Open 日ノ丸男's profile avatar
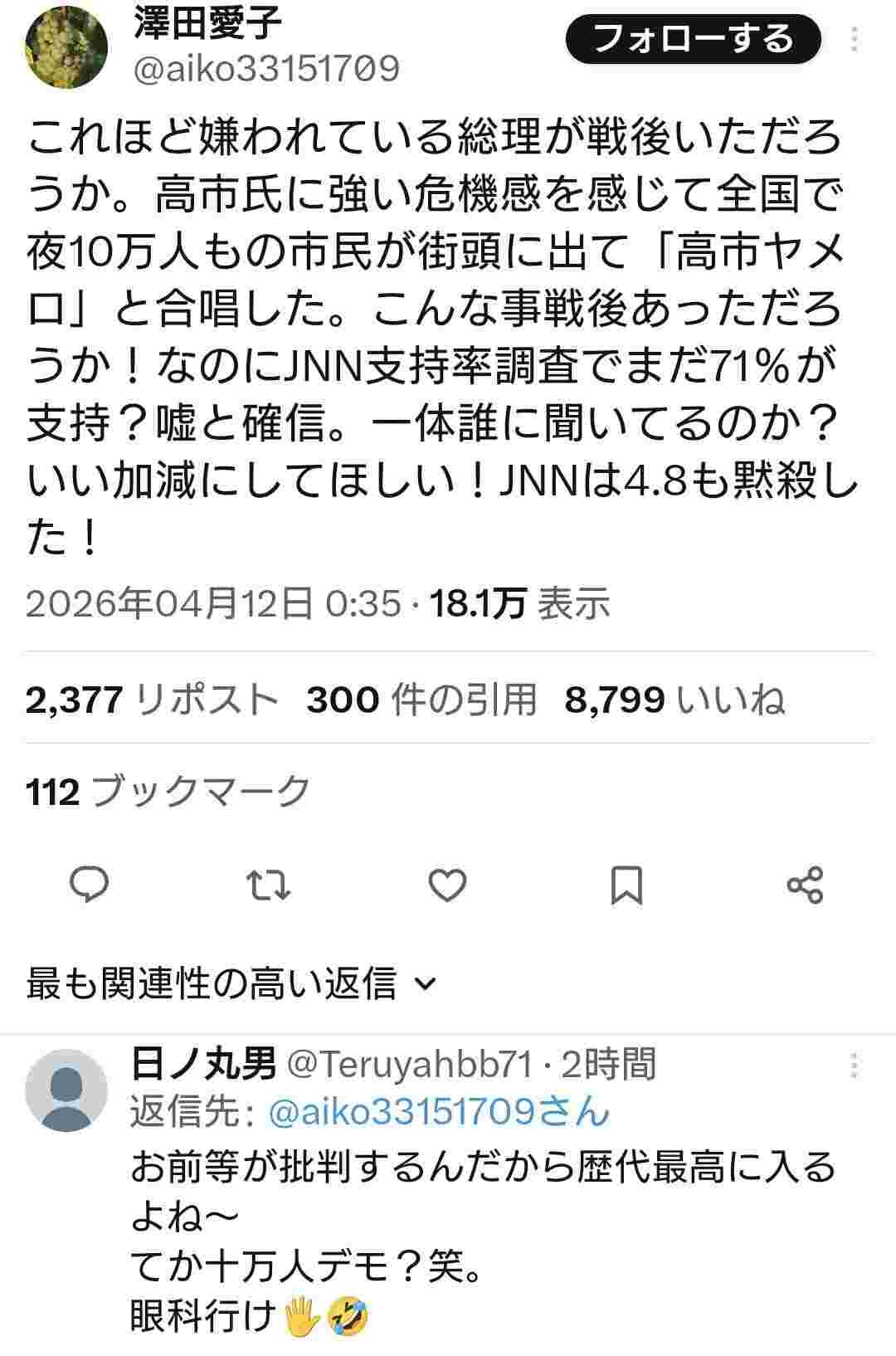The height and width of the screenshot is (1356, 896). (66, 1090)
